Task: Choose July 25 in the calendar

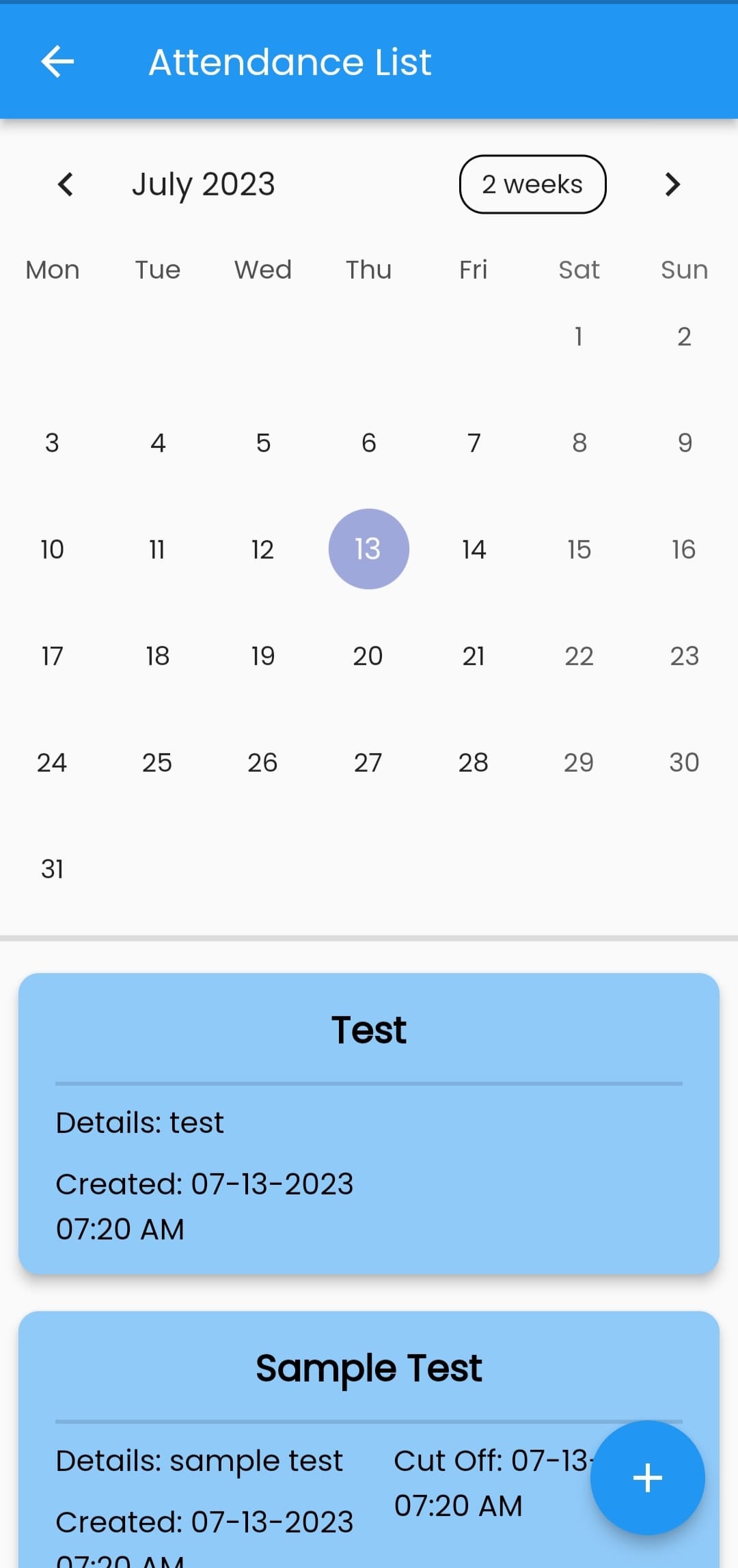Action: [x=157, y=762]
